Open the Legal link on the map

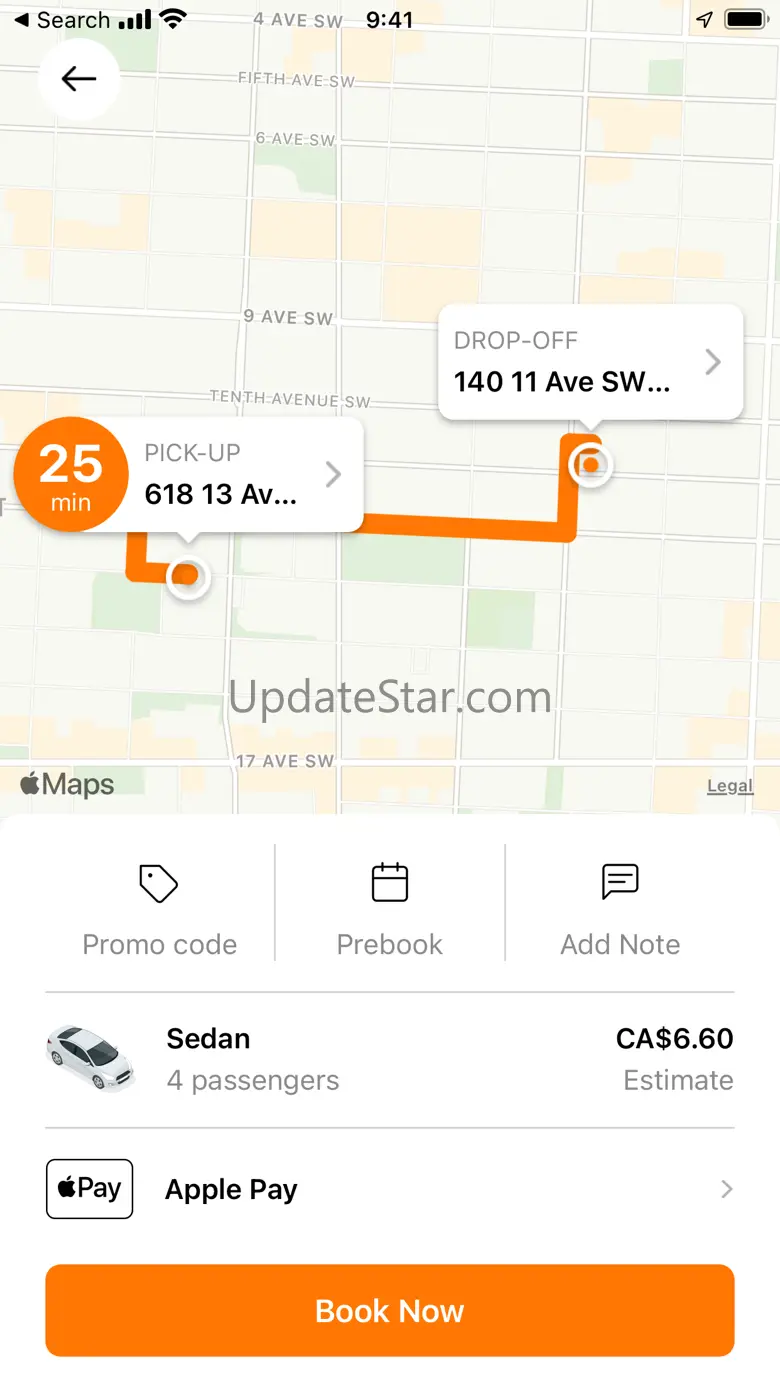(x=729, y=786)
